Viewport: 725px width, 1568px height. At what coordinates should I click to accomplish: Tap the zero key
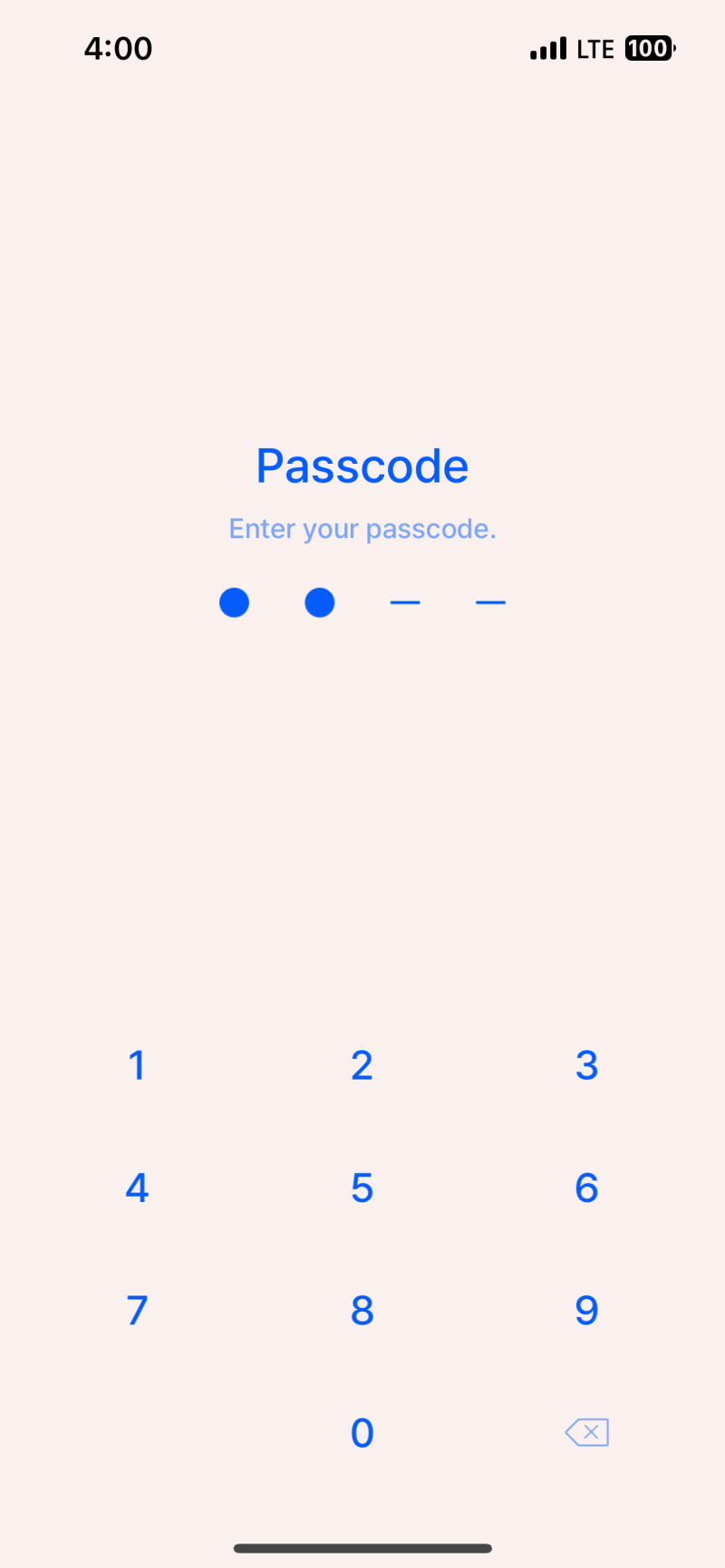click(362, 1431)
